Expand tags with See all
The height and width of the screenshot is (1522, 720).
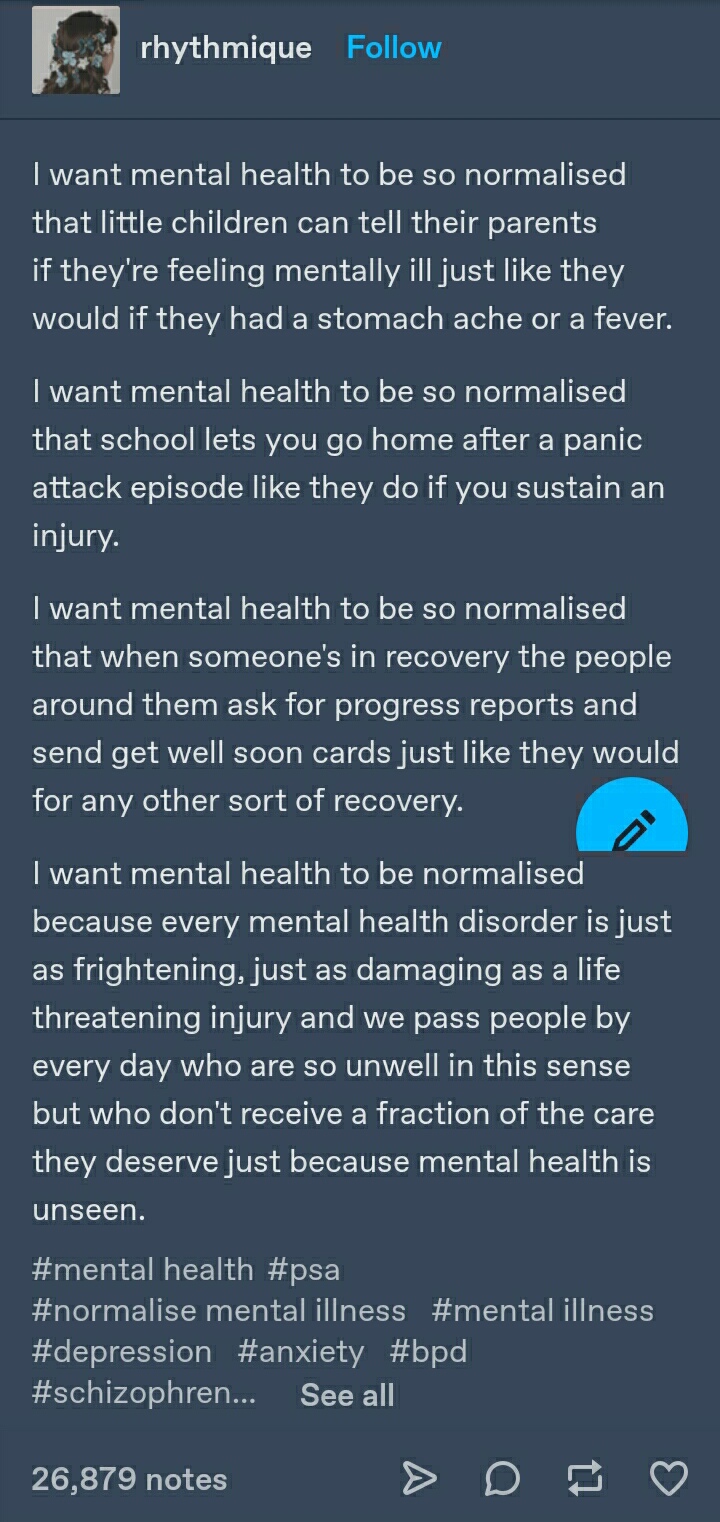click(x=347, y=1394)
